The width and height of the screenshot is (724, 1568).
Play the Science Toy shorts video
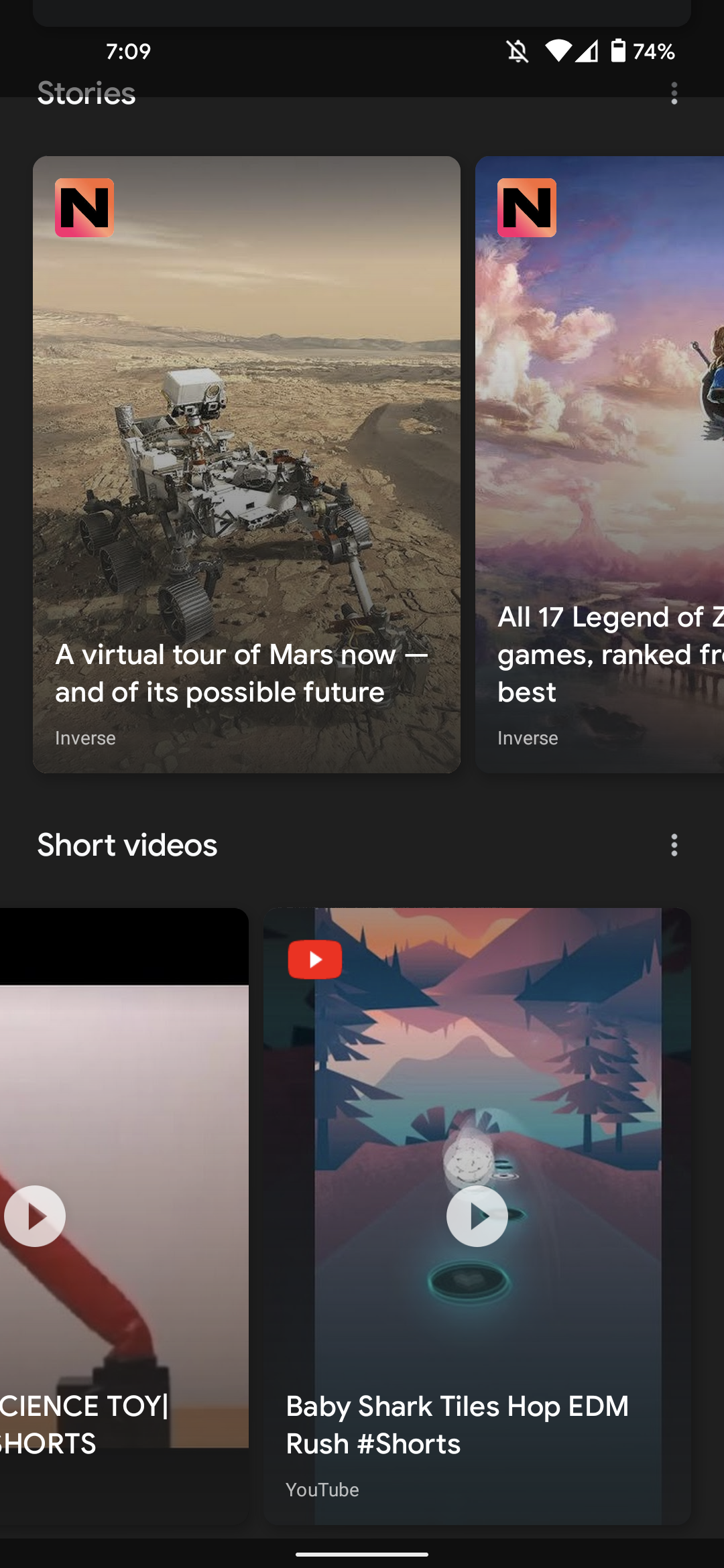35,1216
